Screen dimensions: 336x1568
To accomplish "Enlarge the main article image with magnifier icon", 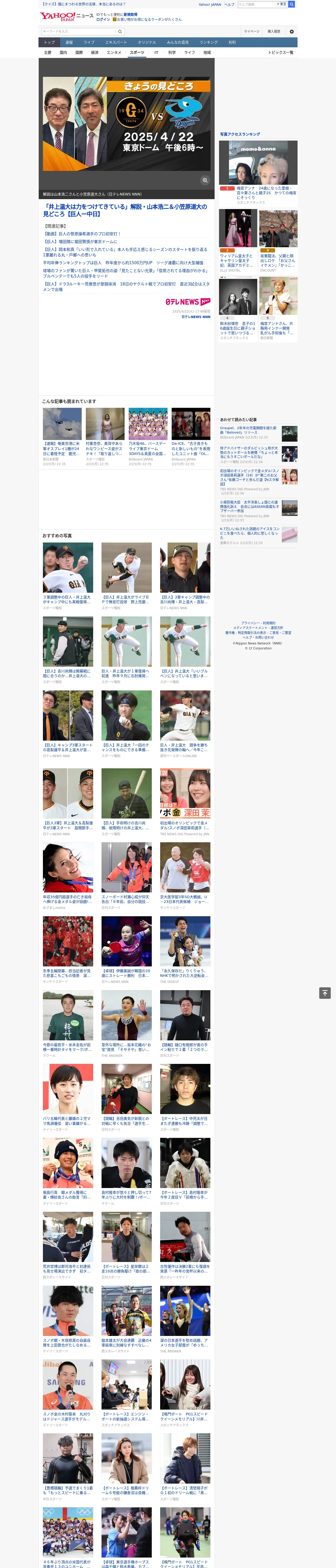I will (205, 180).
